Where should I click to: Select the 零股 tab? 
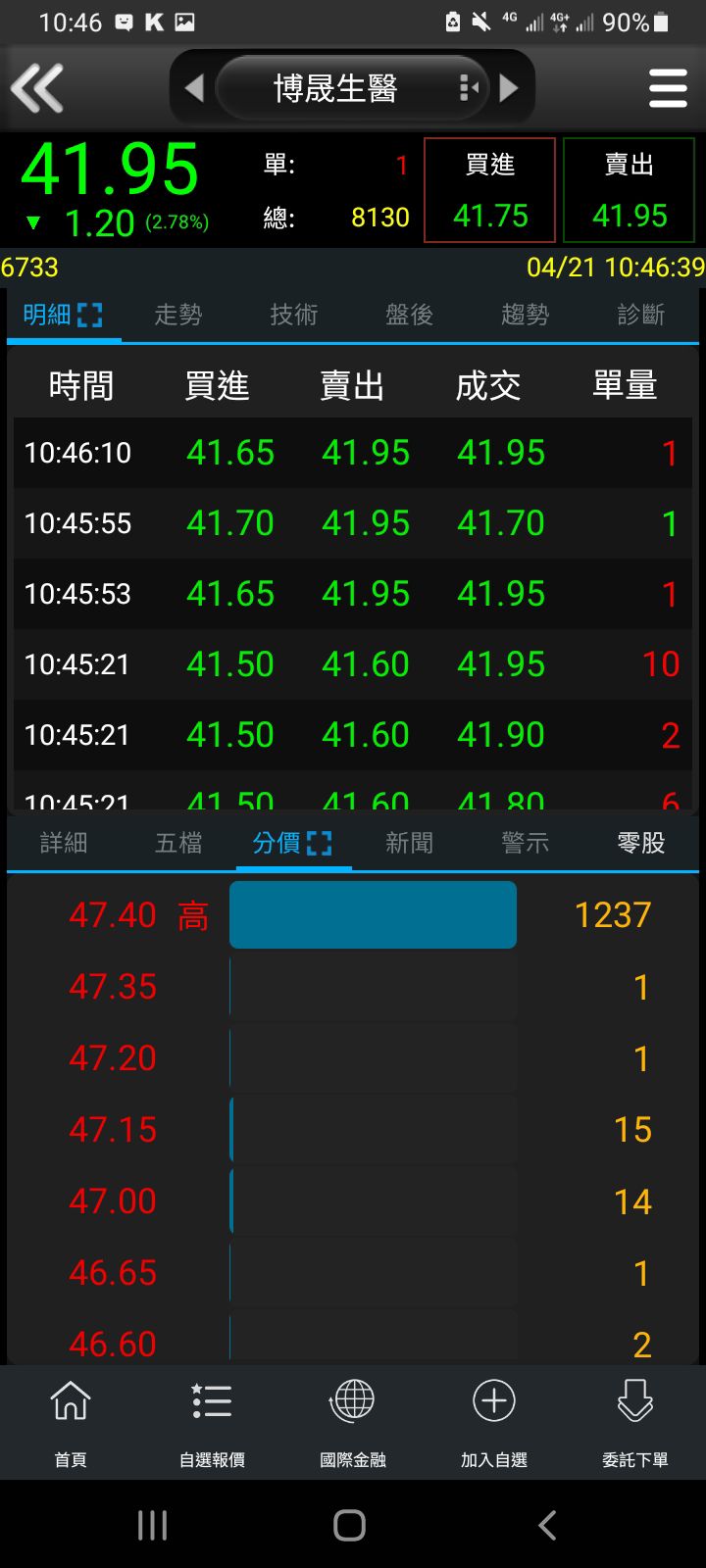(641, 843)
